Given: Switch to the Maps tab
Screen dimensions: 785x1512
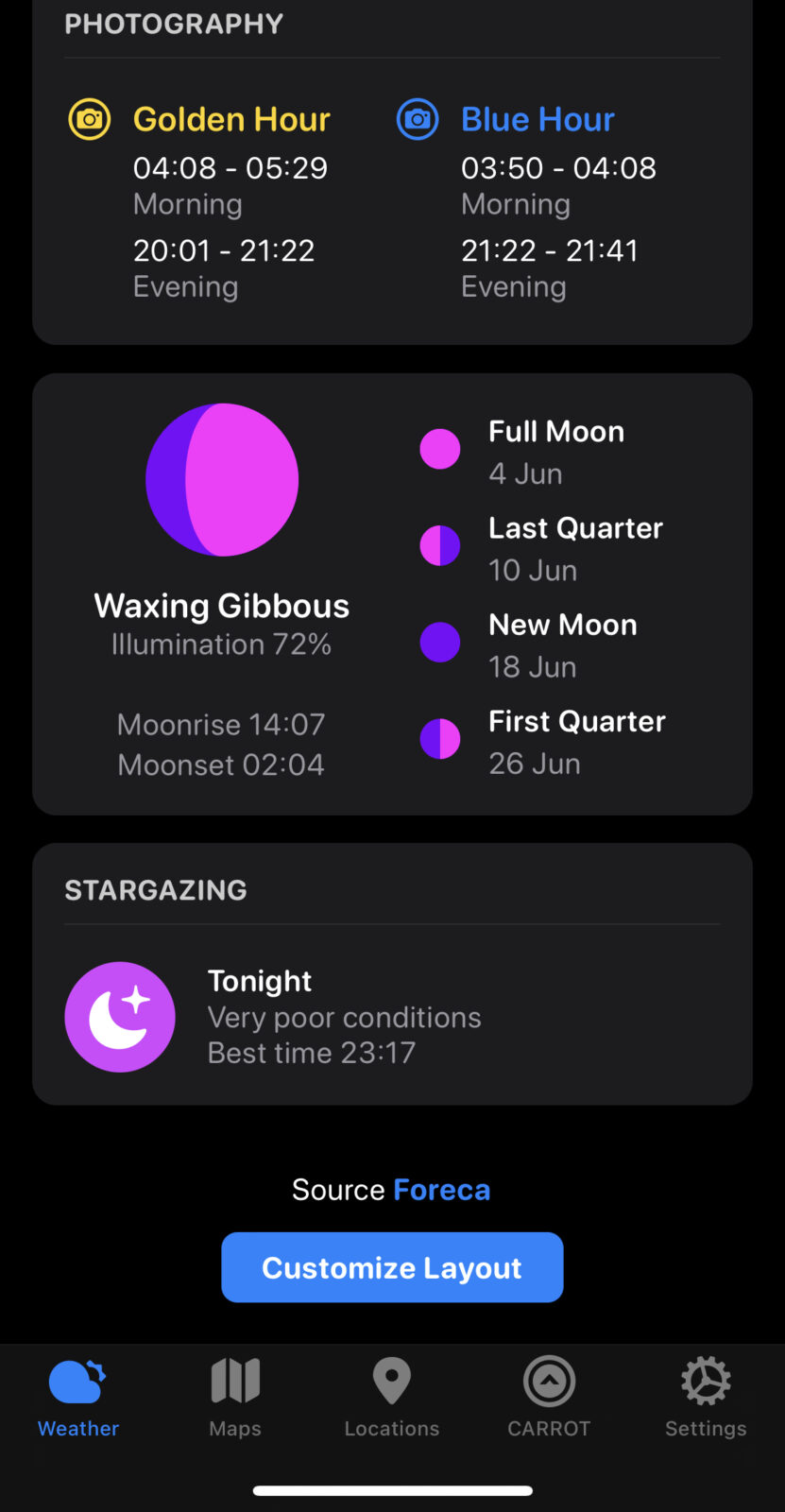Looking at the screenshot, I should coord(235,1399).
